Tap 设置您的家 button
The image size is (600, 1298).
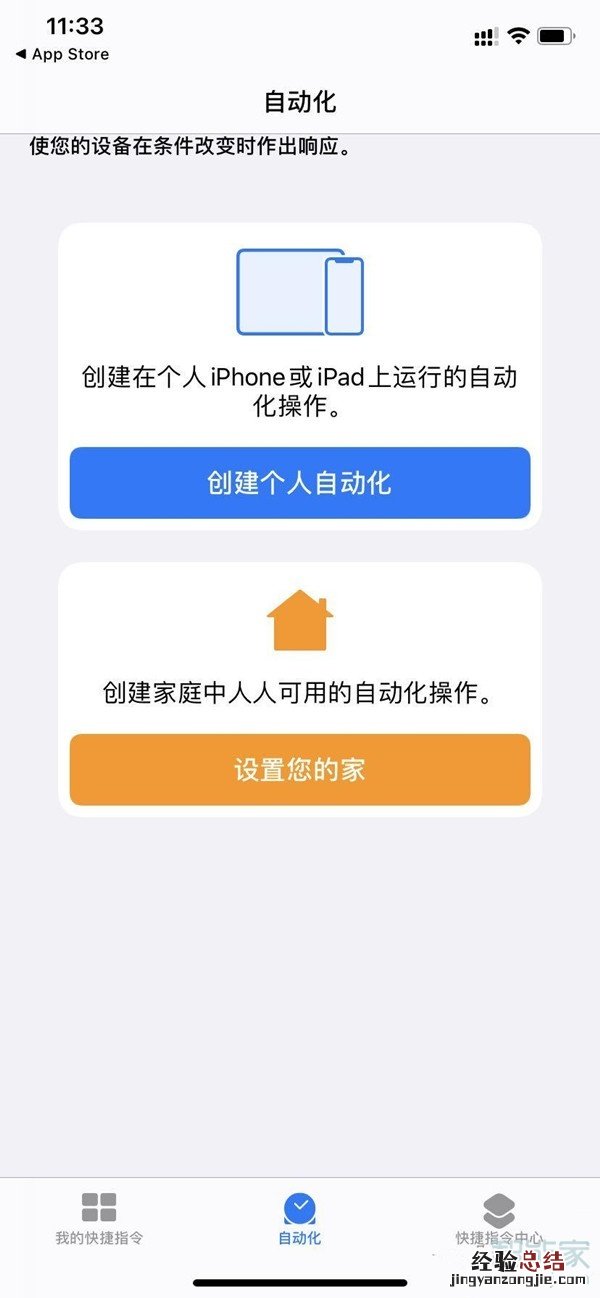click(299, 769)
